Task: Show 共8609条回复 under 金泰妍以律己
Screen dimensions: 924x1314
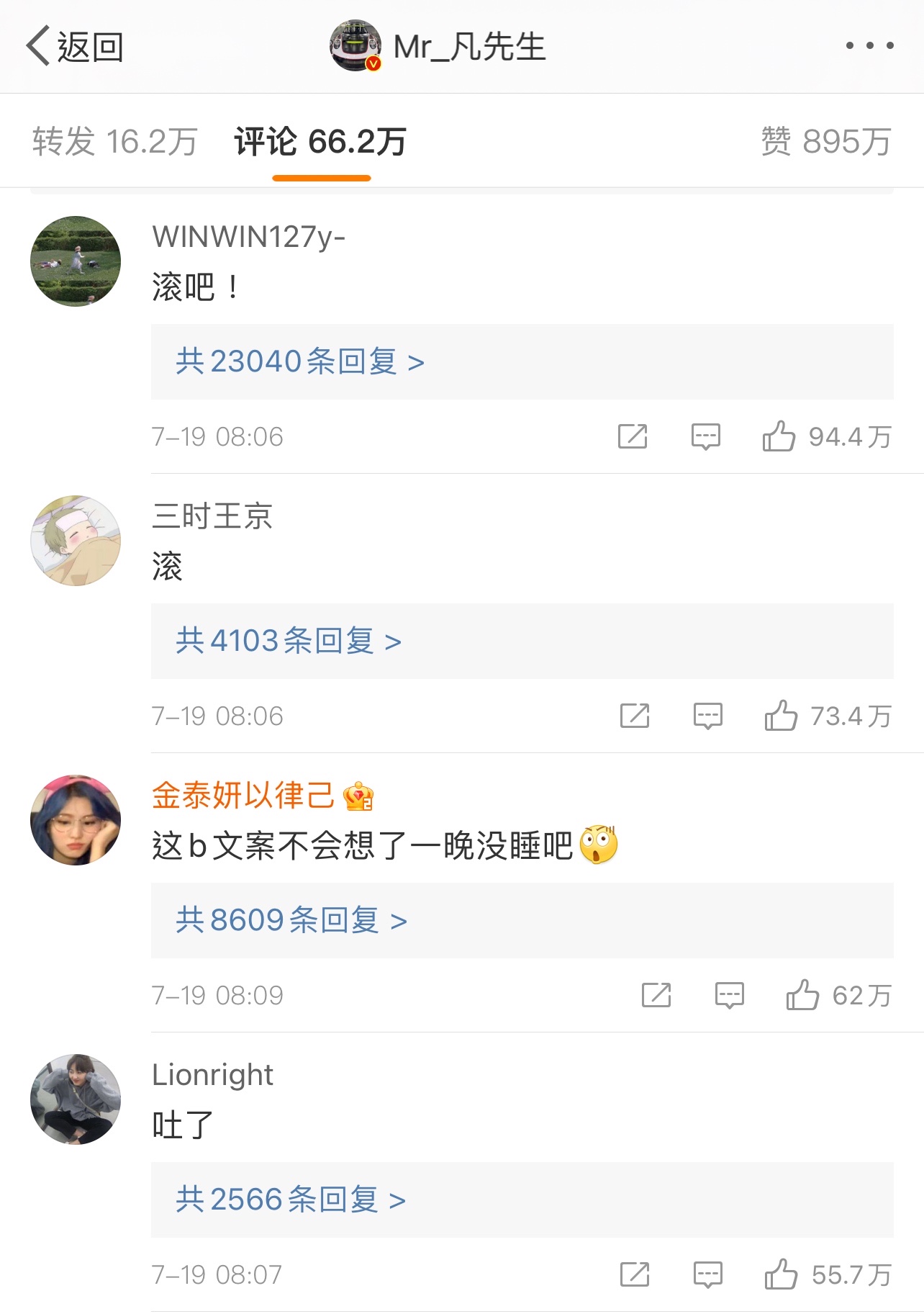Action: point(291,920)
